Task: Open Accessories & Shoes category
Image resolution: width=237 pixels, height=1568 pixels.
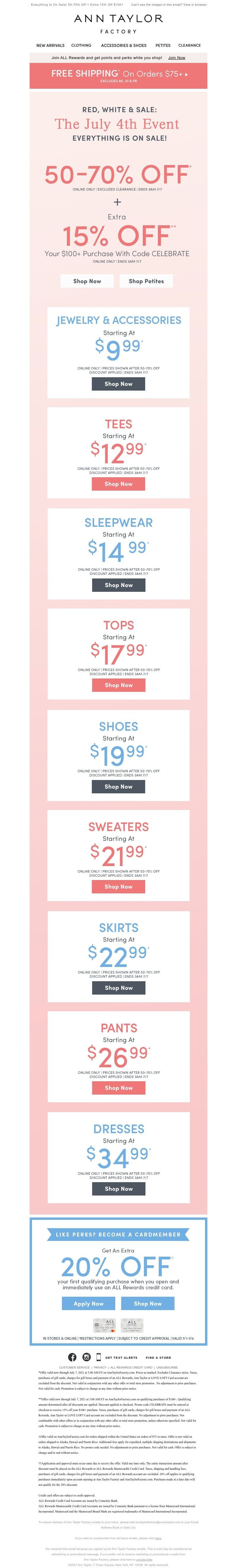Action: 123,45
